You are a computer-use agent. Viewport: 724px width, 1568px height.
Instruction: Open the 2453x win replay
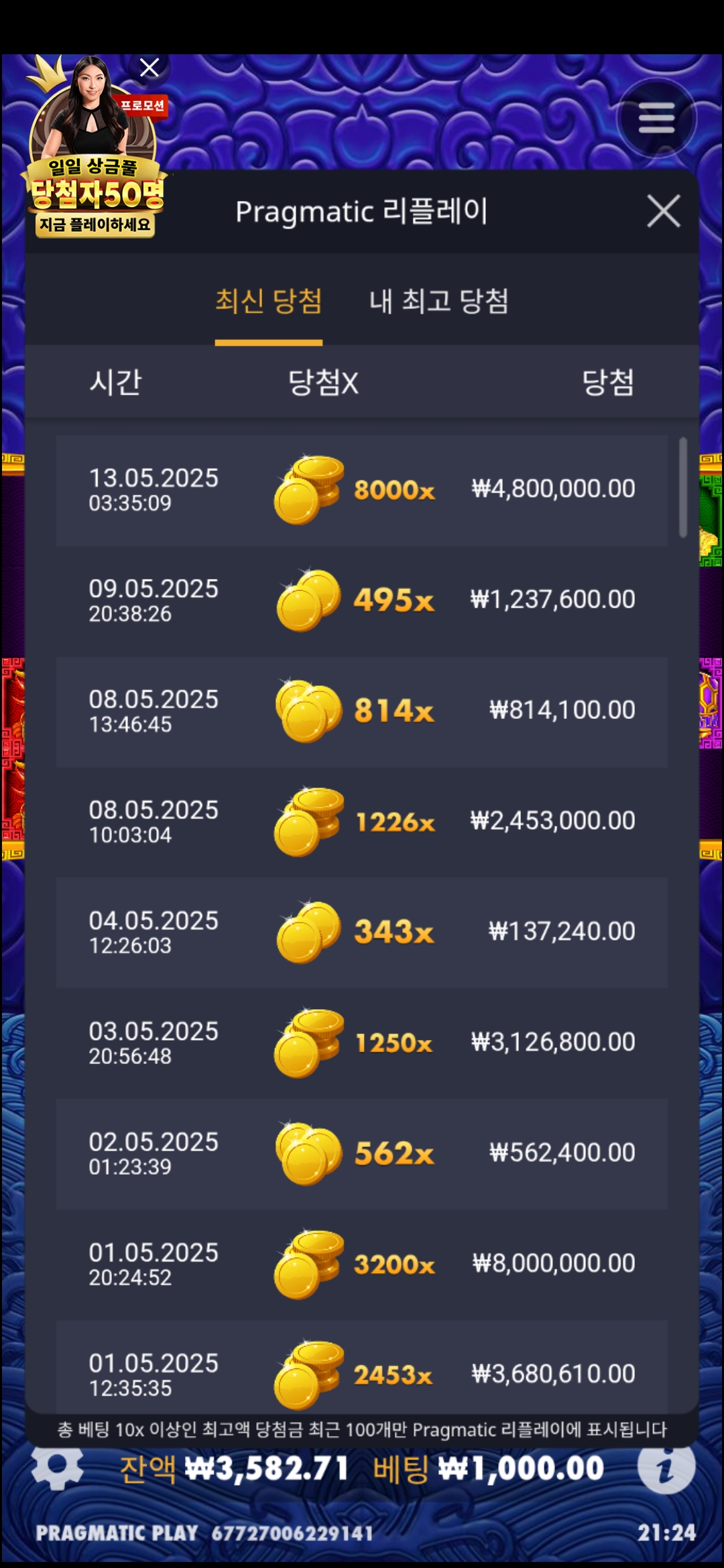click(361, 1367)
